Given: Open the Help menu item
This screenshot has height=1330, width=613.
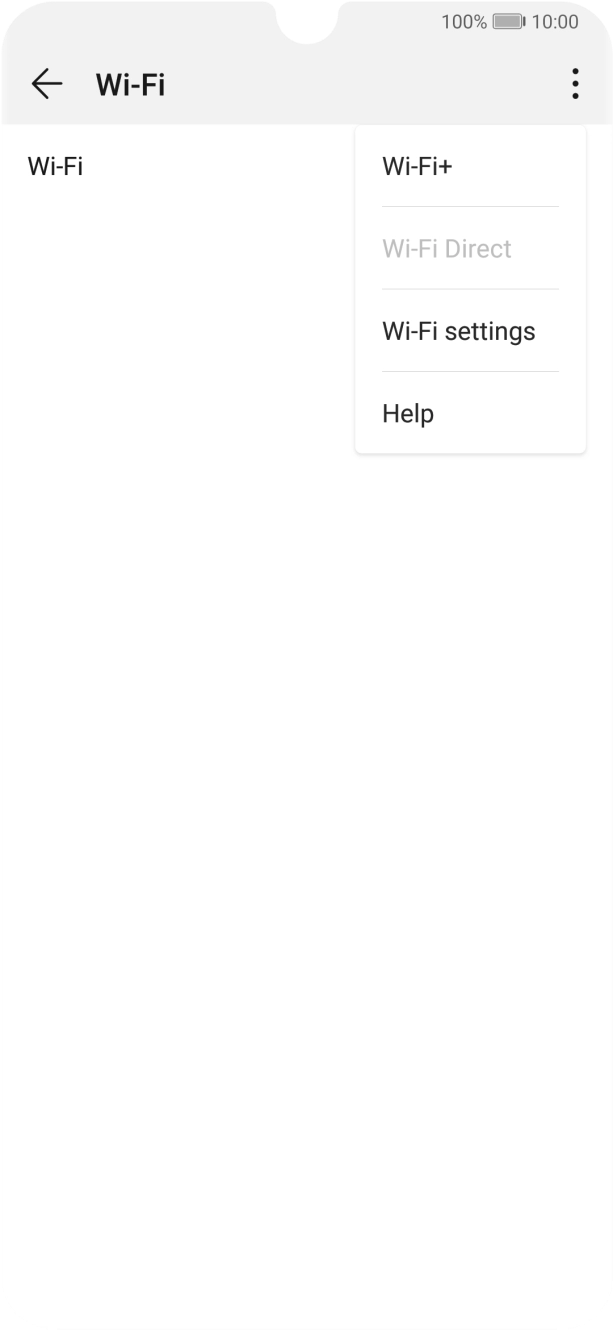Looking at the screenshot, I should point(470,413).
